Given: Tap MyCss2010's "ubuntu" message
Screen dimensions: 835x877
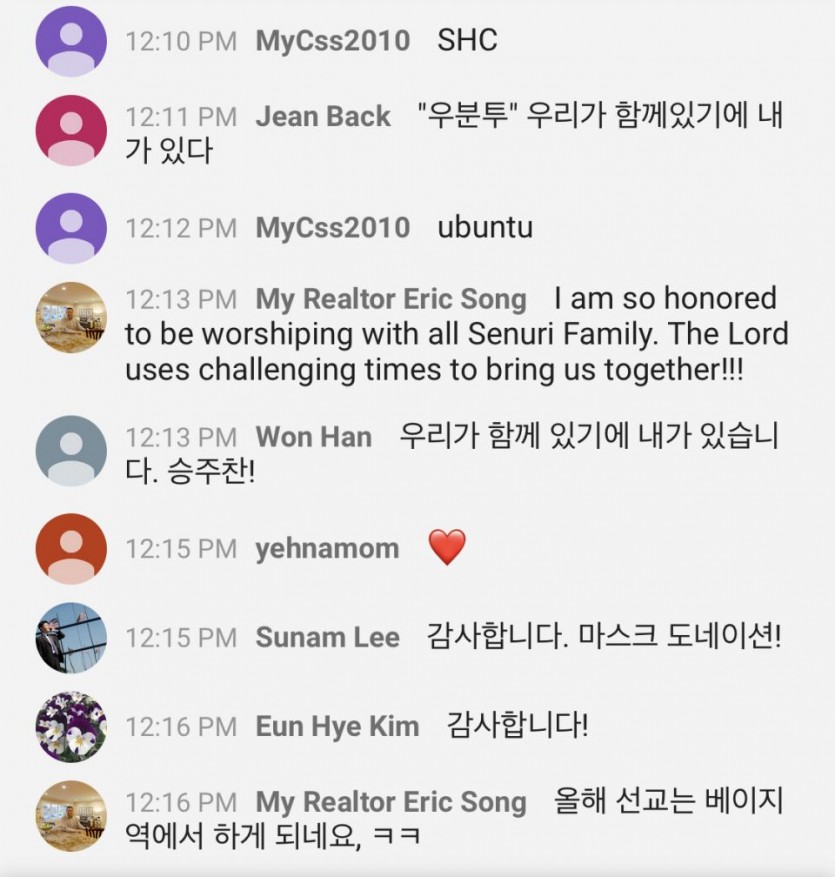Looking at the screenshot, I should pos(485,227).
